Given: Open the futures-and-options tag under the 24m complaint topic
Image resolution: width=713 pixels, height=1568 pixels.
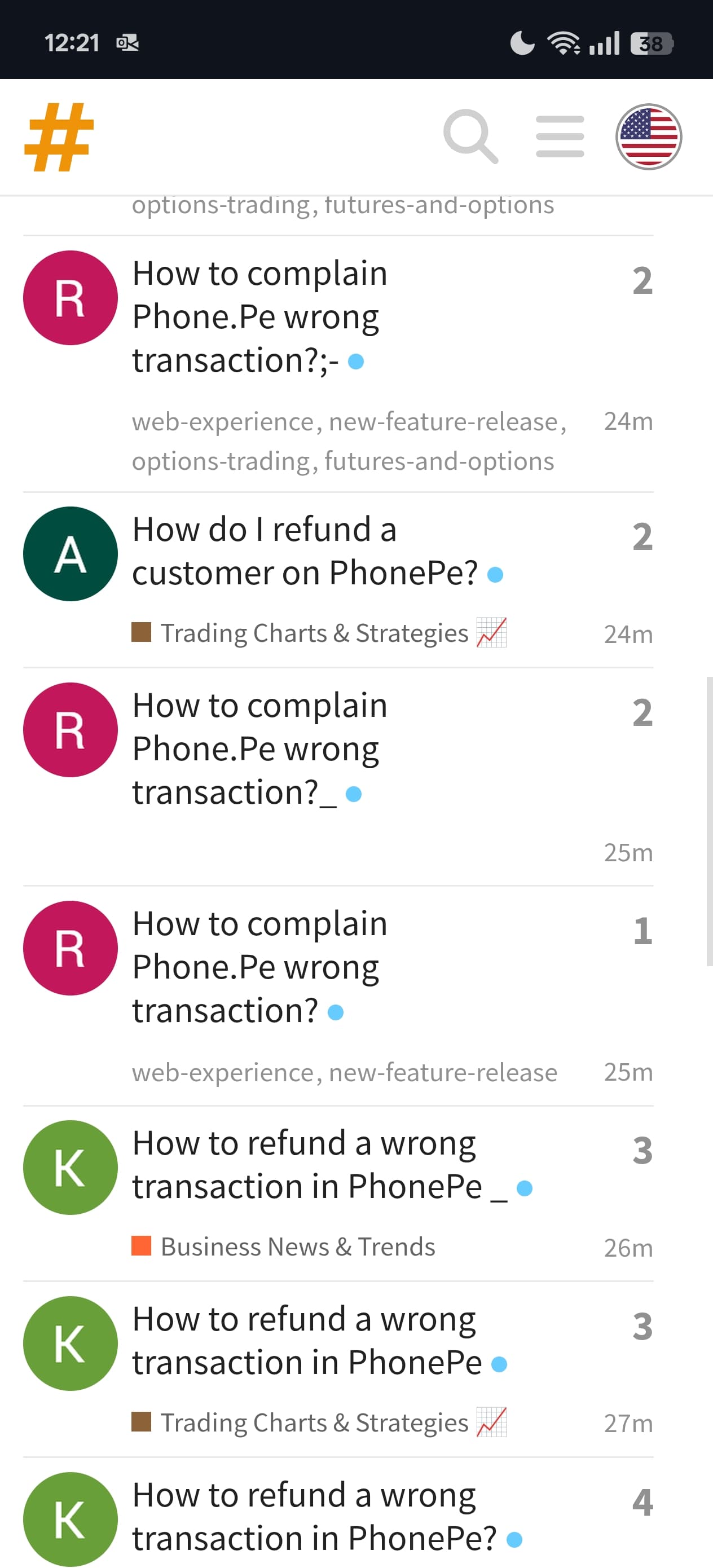Looking at the screenshot, I should coord(439,461).
